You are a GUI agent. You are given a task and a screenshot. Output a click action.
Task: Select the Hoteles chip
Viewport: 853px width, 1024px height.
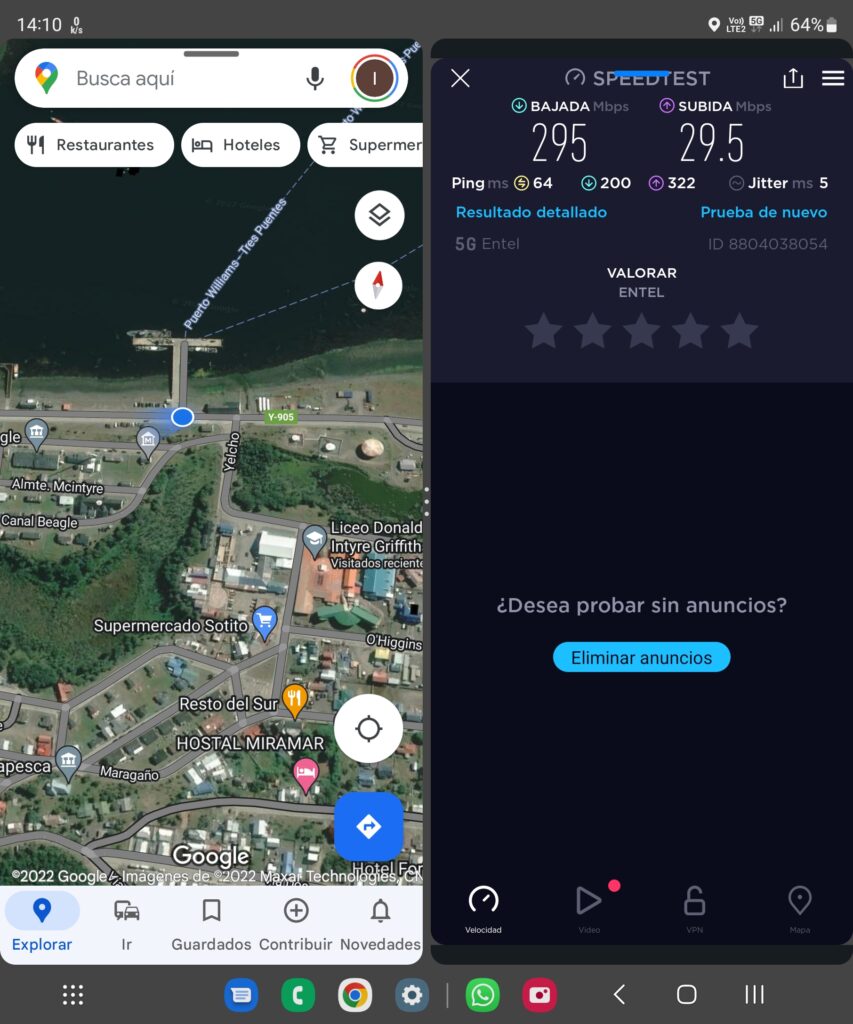tap(240, 145)
